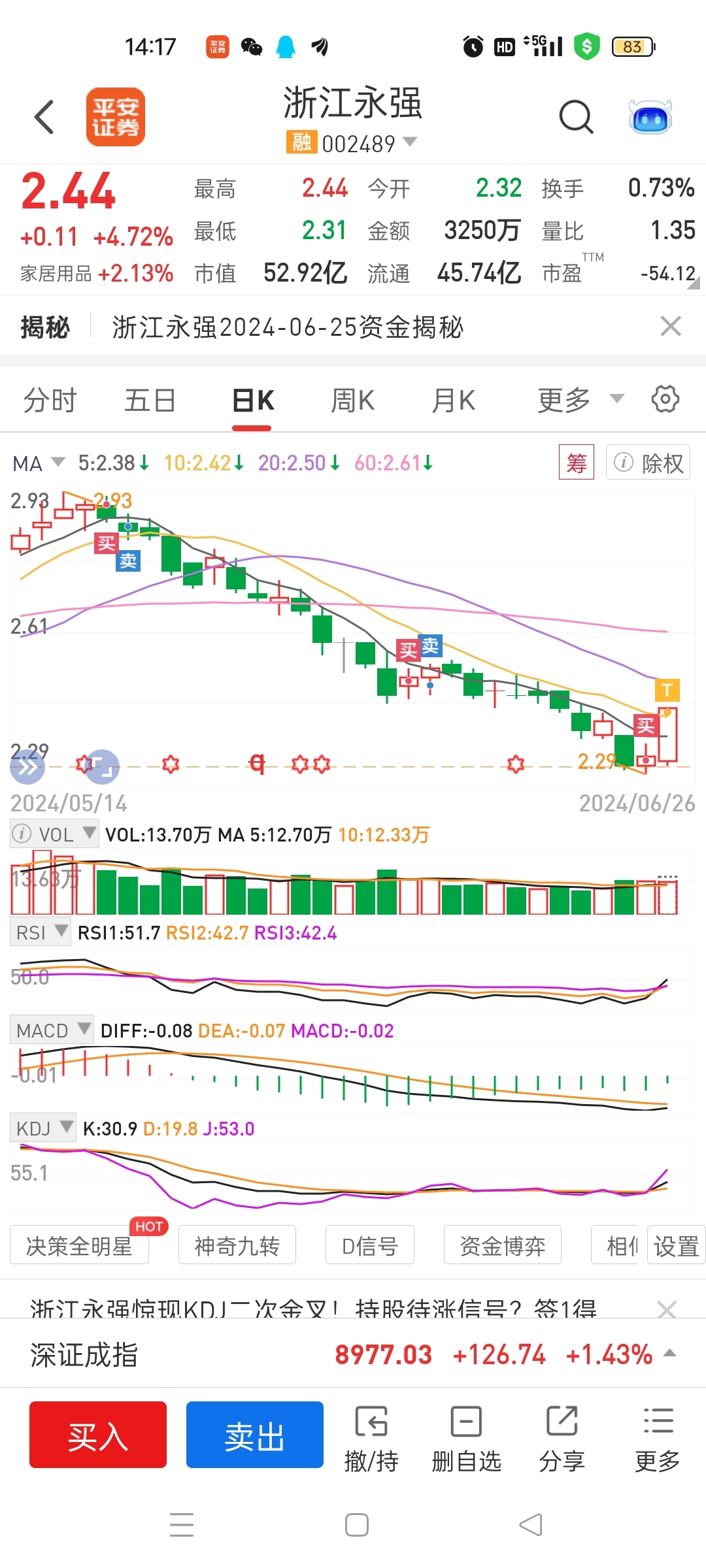Viewport: 706px width, 1568px height.
Task: Tap the red 买入 button
Action: [x=98, y=1435]
